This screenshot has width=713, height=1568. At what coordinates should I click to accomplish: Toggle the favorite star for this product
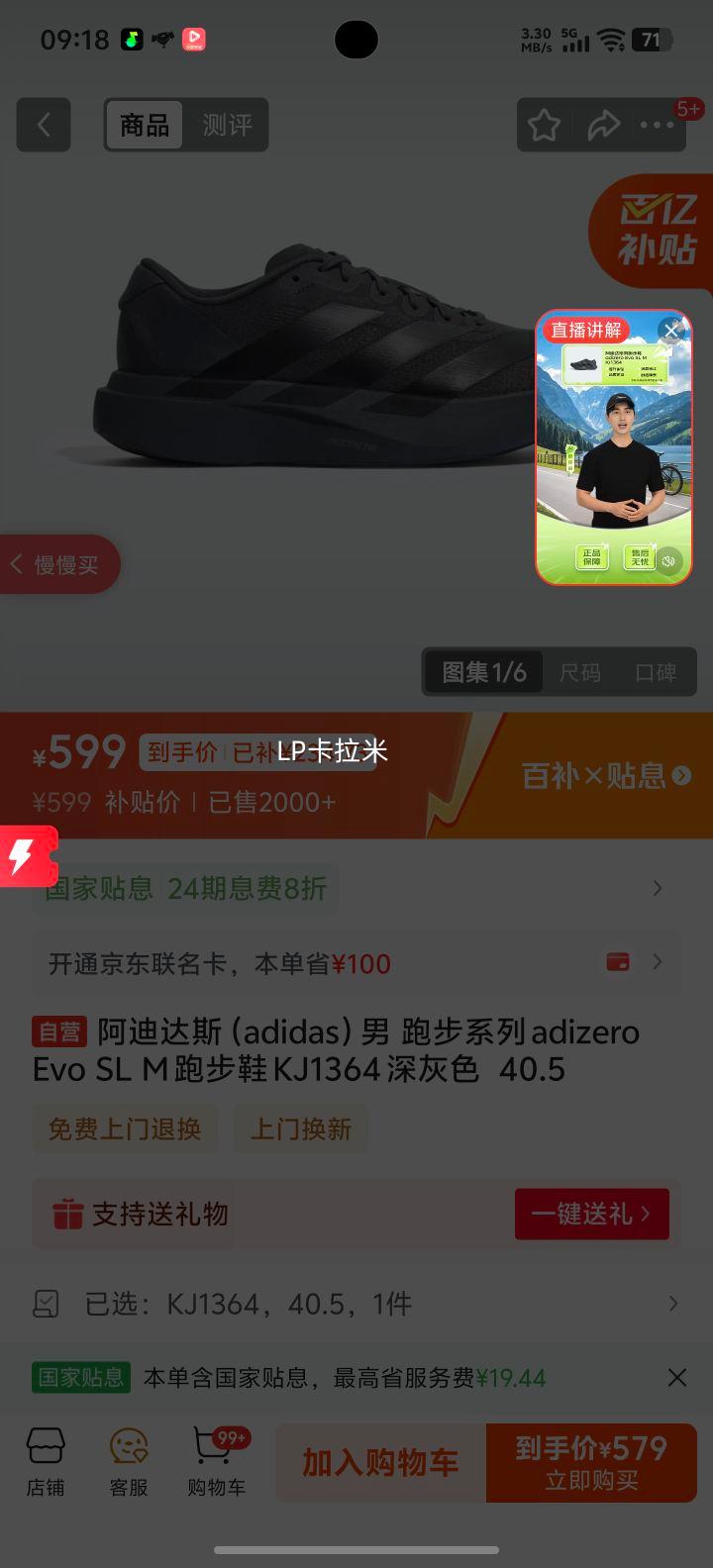click(544, 125)
